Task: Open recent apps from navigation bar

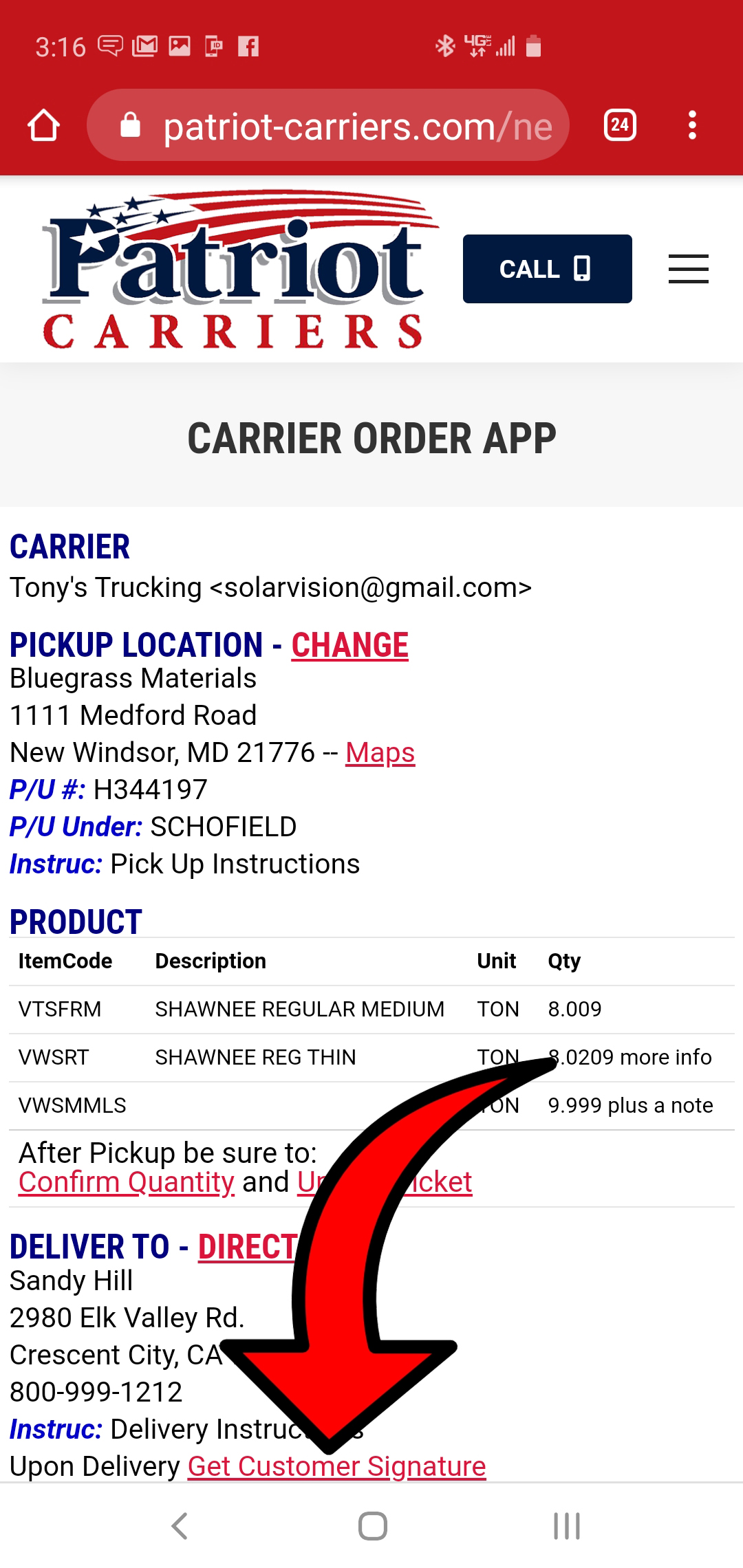Action: tap(567, 1526)
